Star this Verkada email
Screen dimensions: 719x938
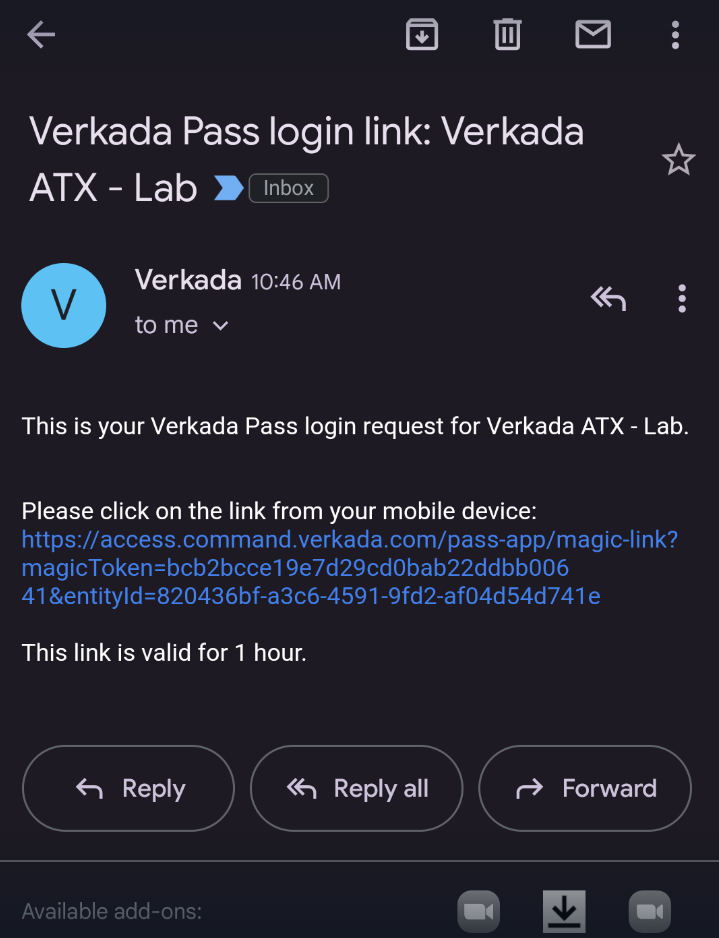[678, 160]
